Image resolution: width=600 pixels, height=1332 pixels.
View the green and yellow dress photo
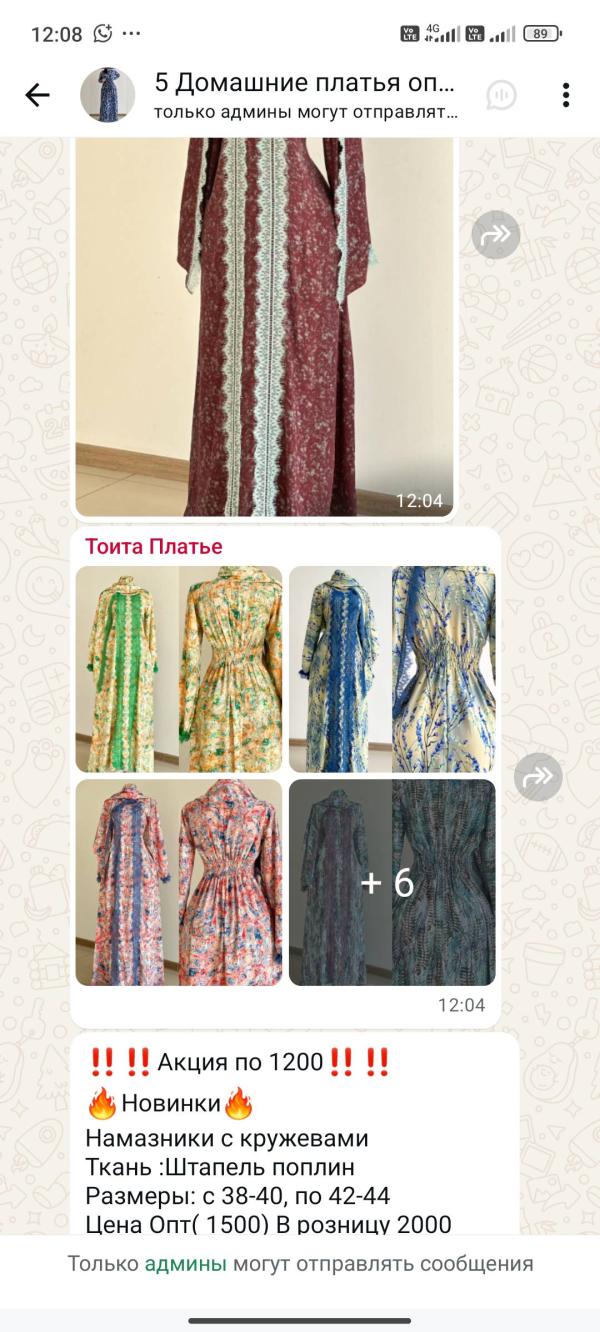pos(179,669)
